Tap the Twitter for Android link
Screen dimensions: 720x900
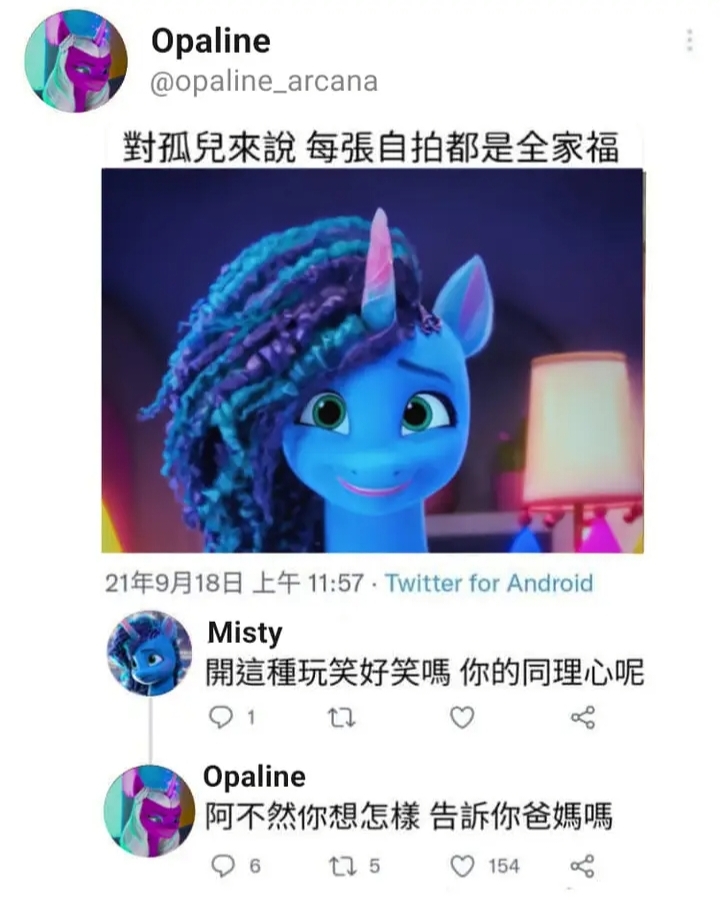click(489, 583)
